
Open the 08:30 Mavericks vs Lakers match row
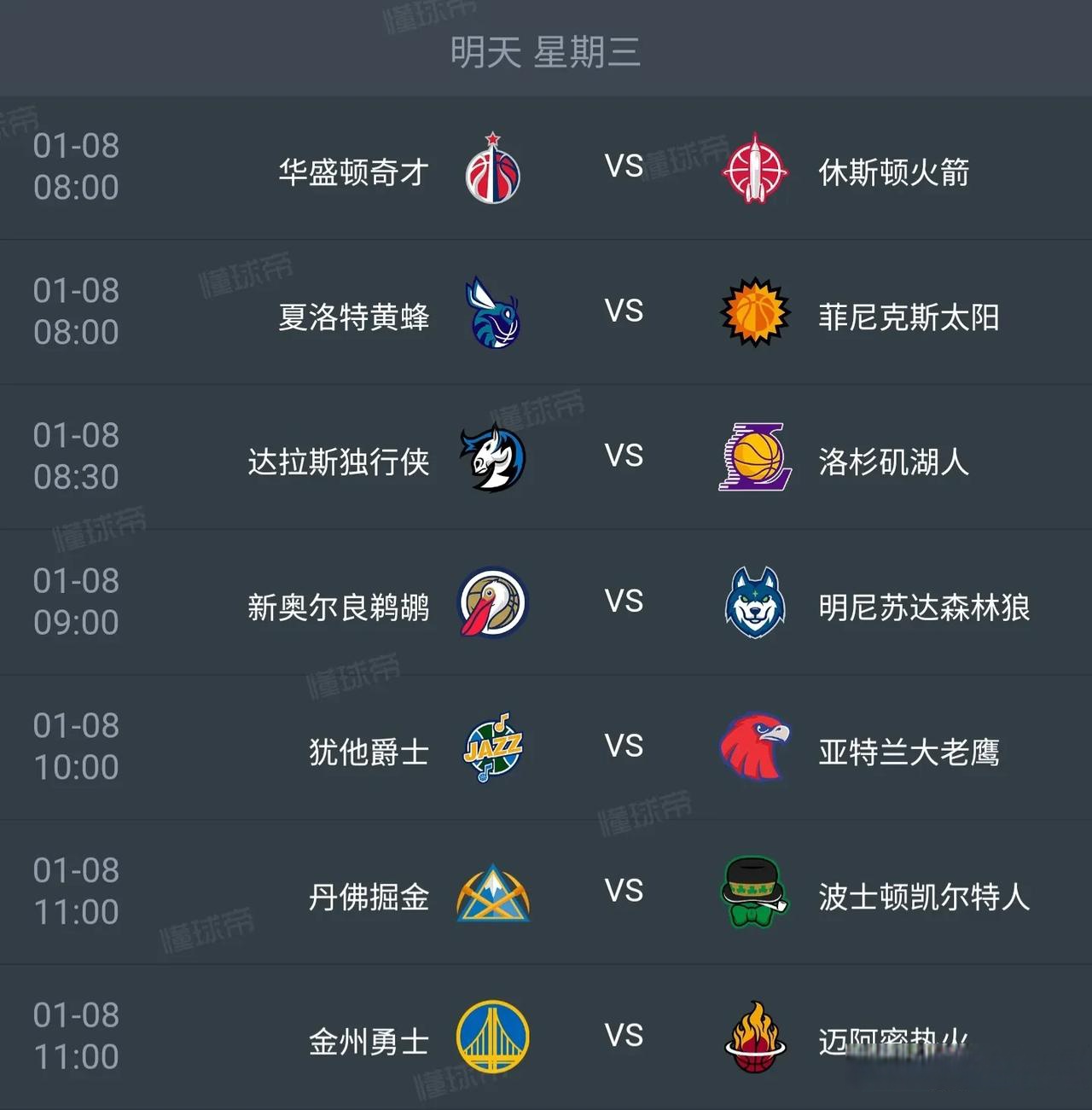coord(546,457)
